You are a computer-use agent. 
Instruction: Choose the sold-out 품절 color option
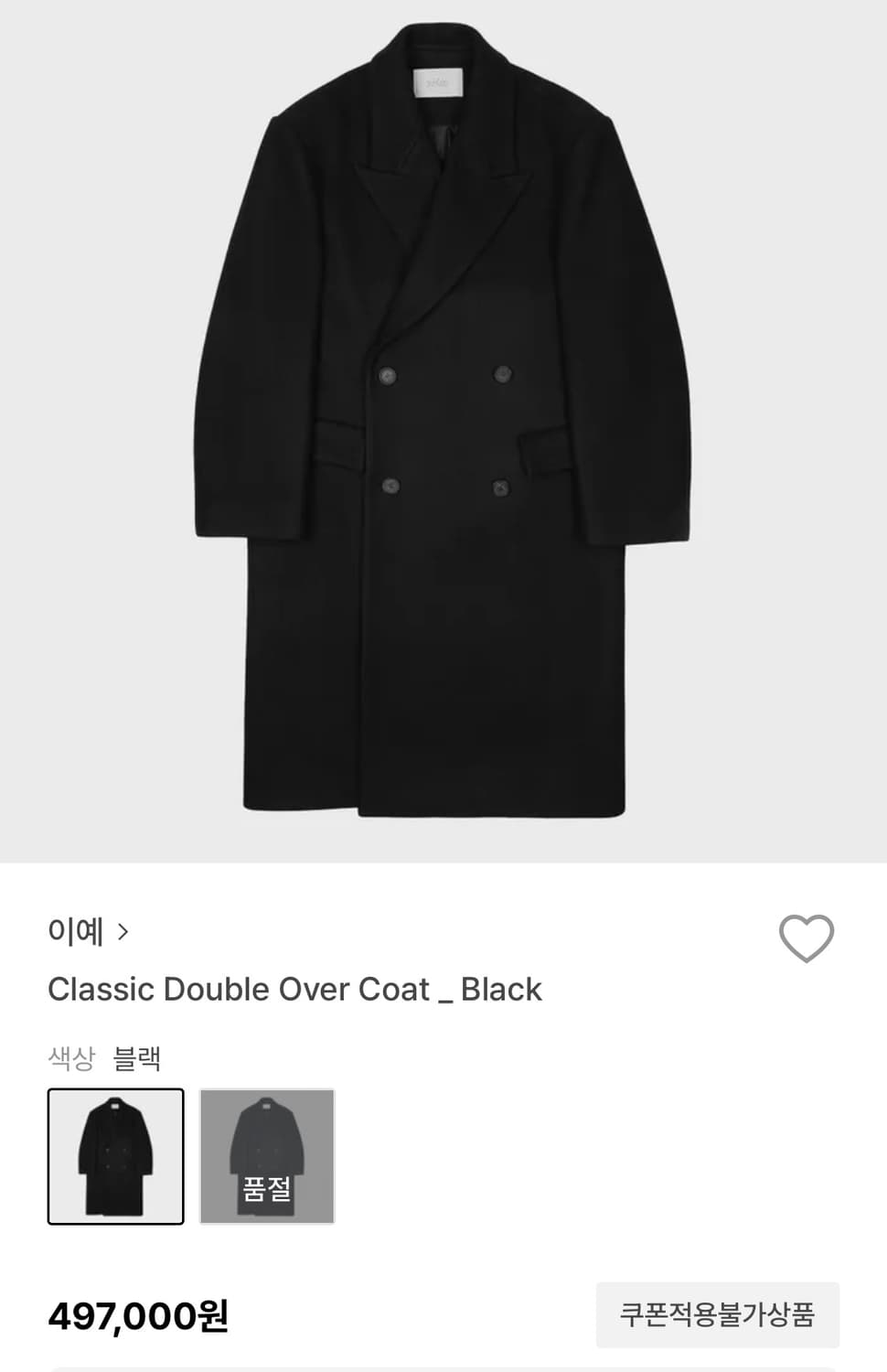(267, 1156)
